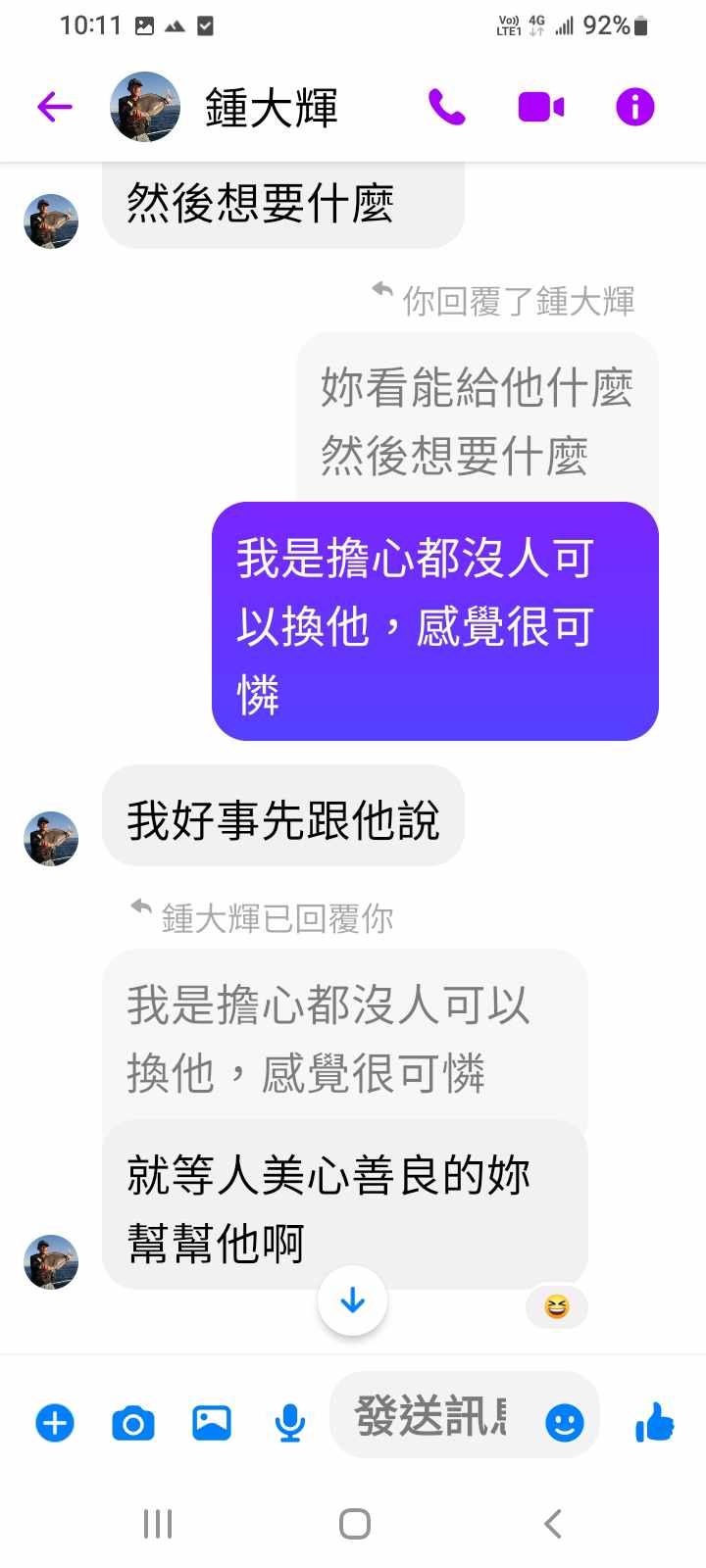Send a thumbs-up like
Image resolution: width=706 pixels, height=1568 pixels.
pos(654,1422)
